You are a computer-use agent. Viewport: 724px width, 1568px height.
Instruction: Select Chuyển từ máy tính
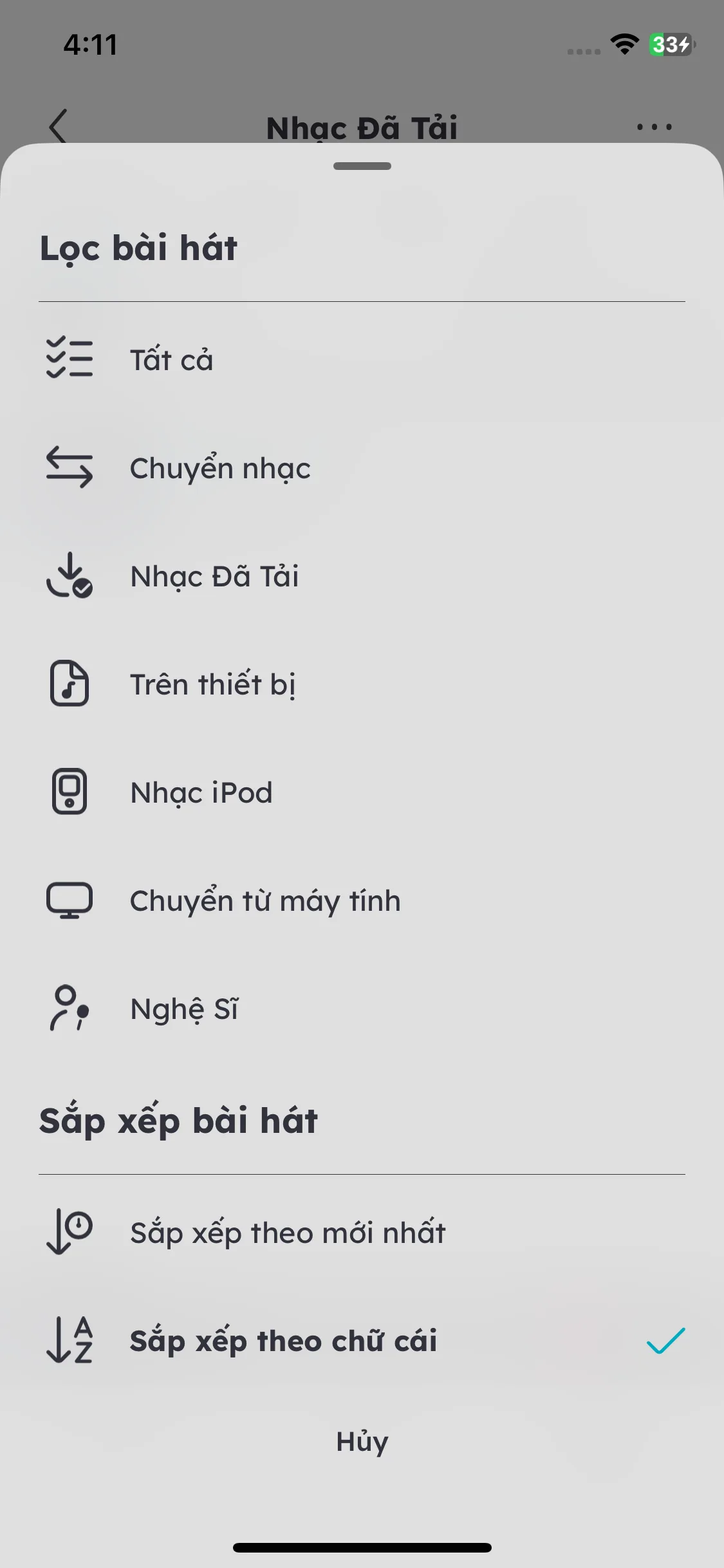[x=265, y=901]
